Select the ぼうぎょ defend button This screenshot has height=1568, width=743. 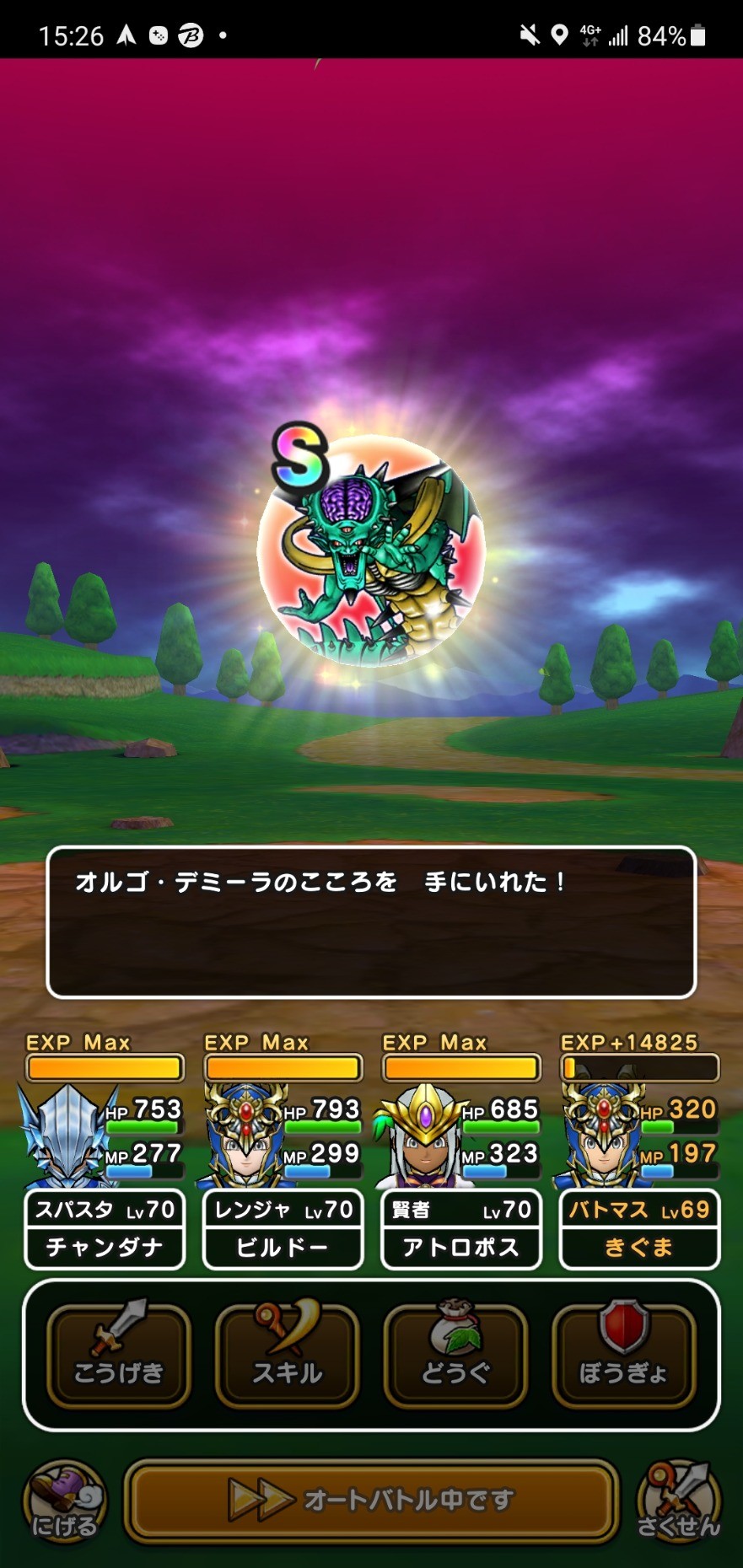click(624, 1356)
